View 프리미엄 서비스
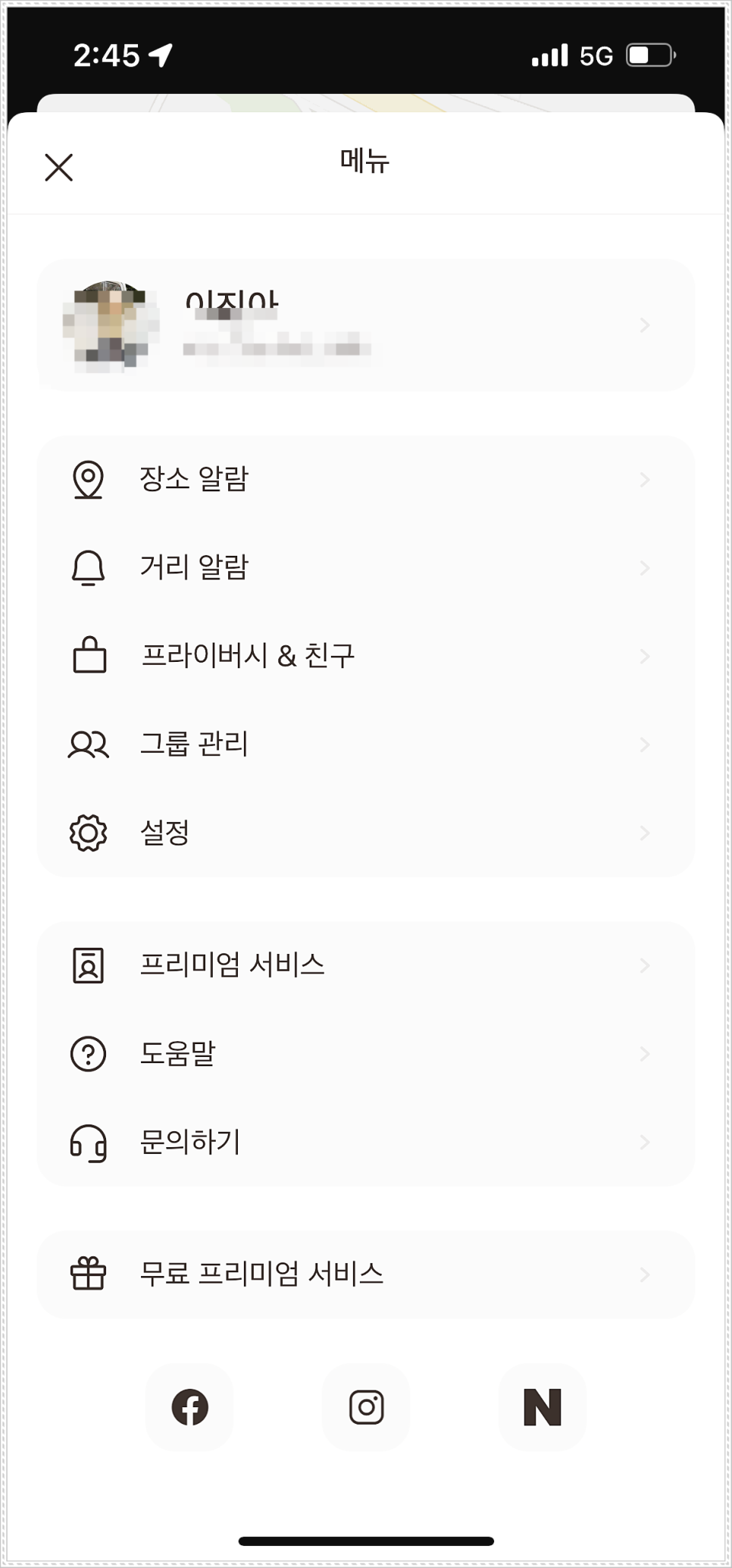This screenshot has width=732, height=1568. [x=366, y=965]
